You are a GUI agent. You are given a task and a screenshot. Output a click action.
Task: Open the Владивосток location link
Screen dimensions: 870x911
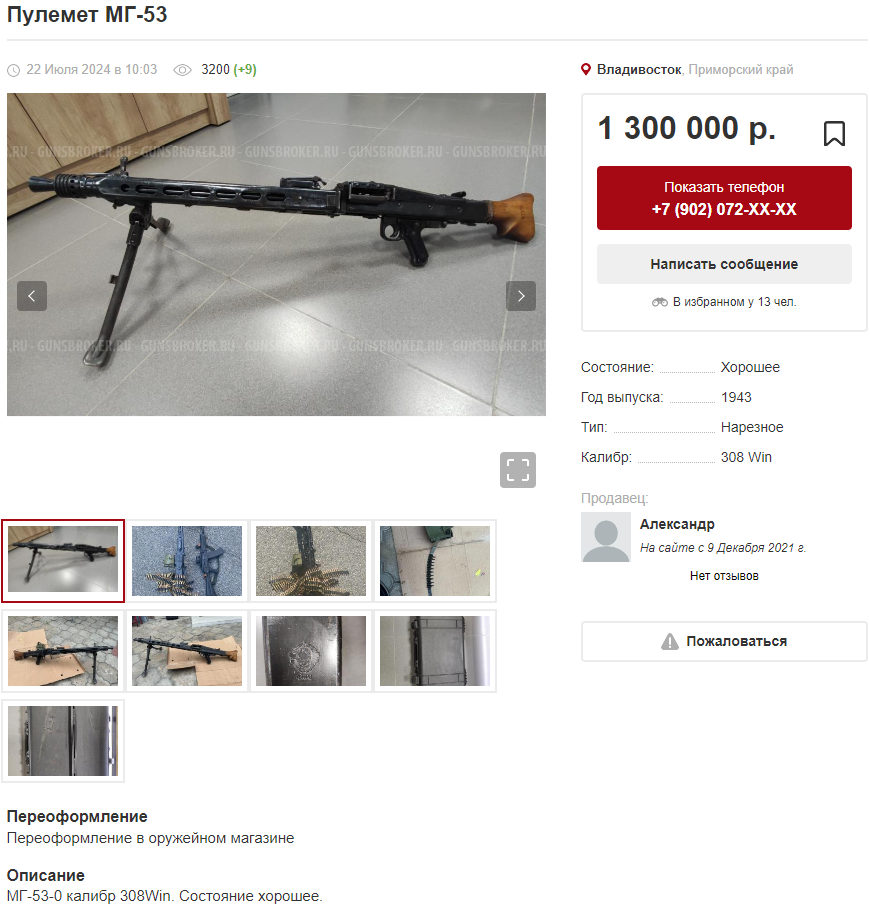click(639, 70)
